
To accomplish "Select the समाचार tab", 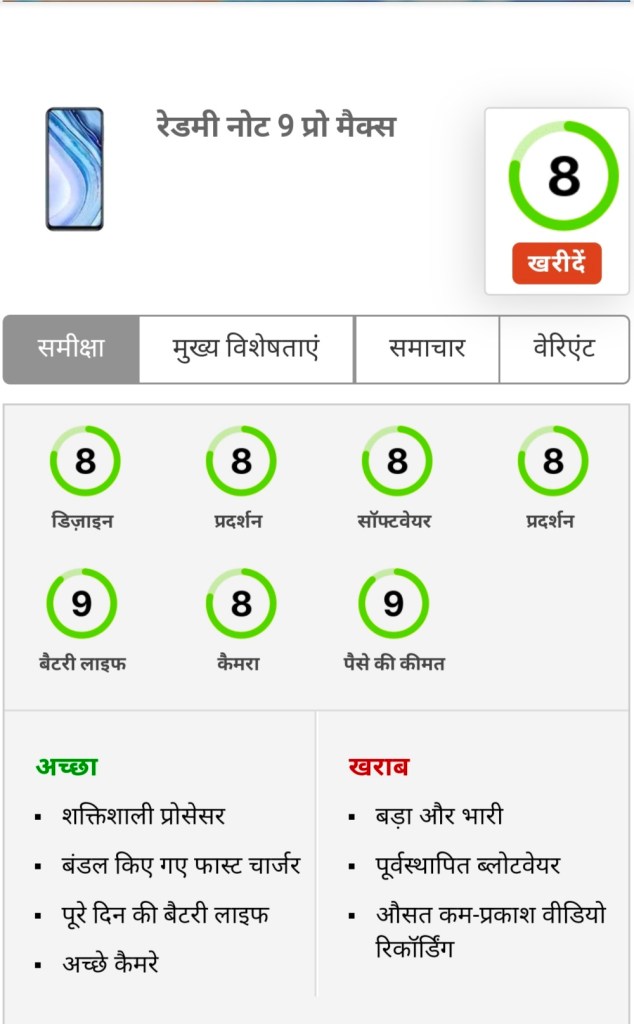I will [427, 349].
